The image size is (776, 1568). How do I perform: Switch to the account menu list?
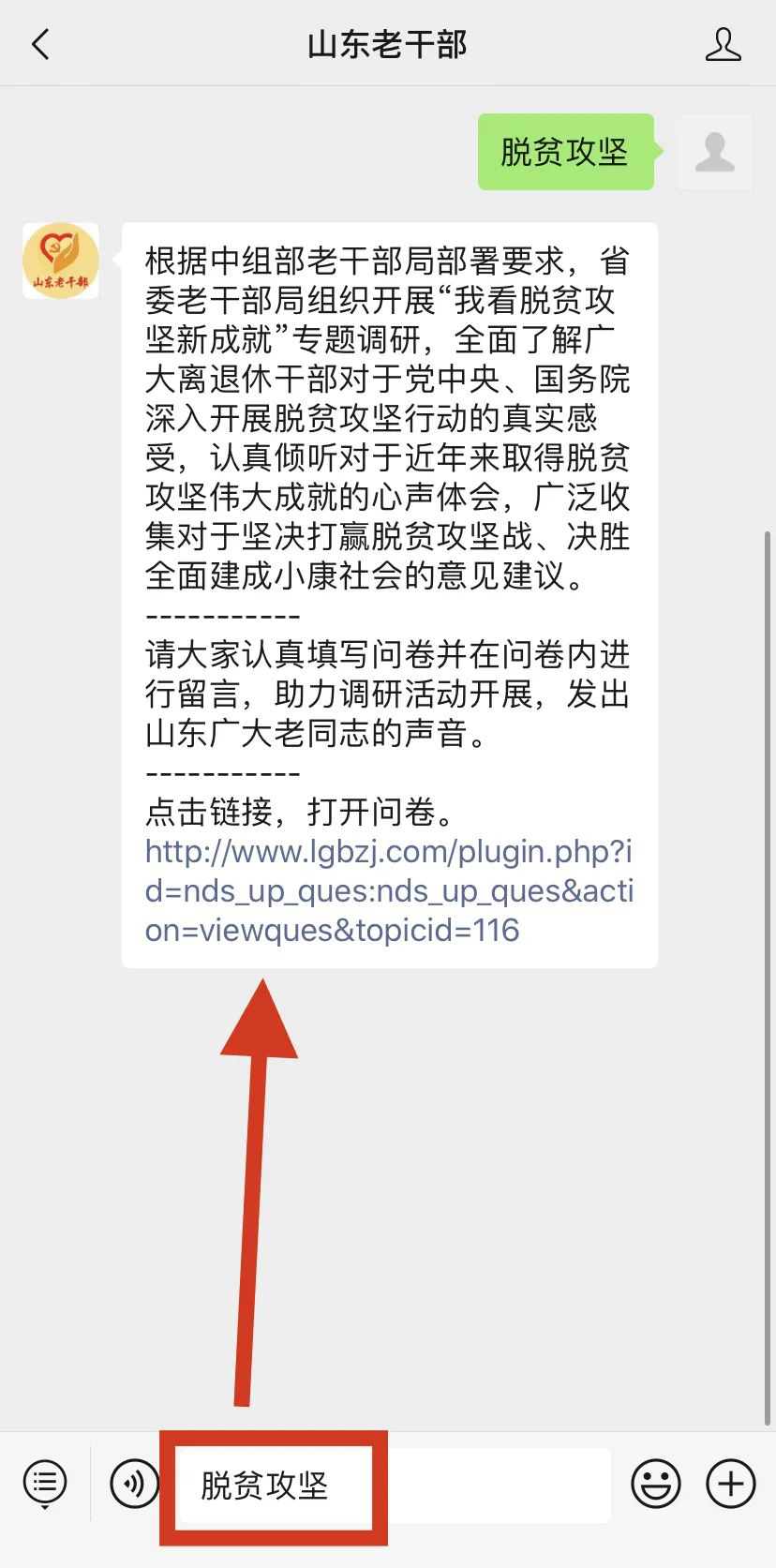45,1484
